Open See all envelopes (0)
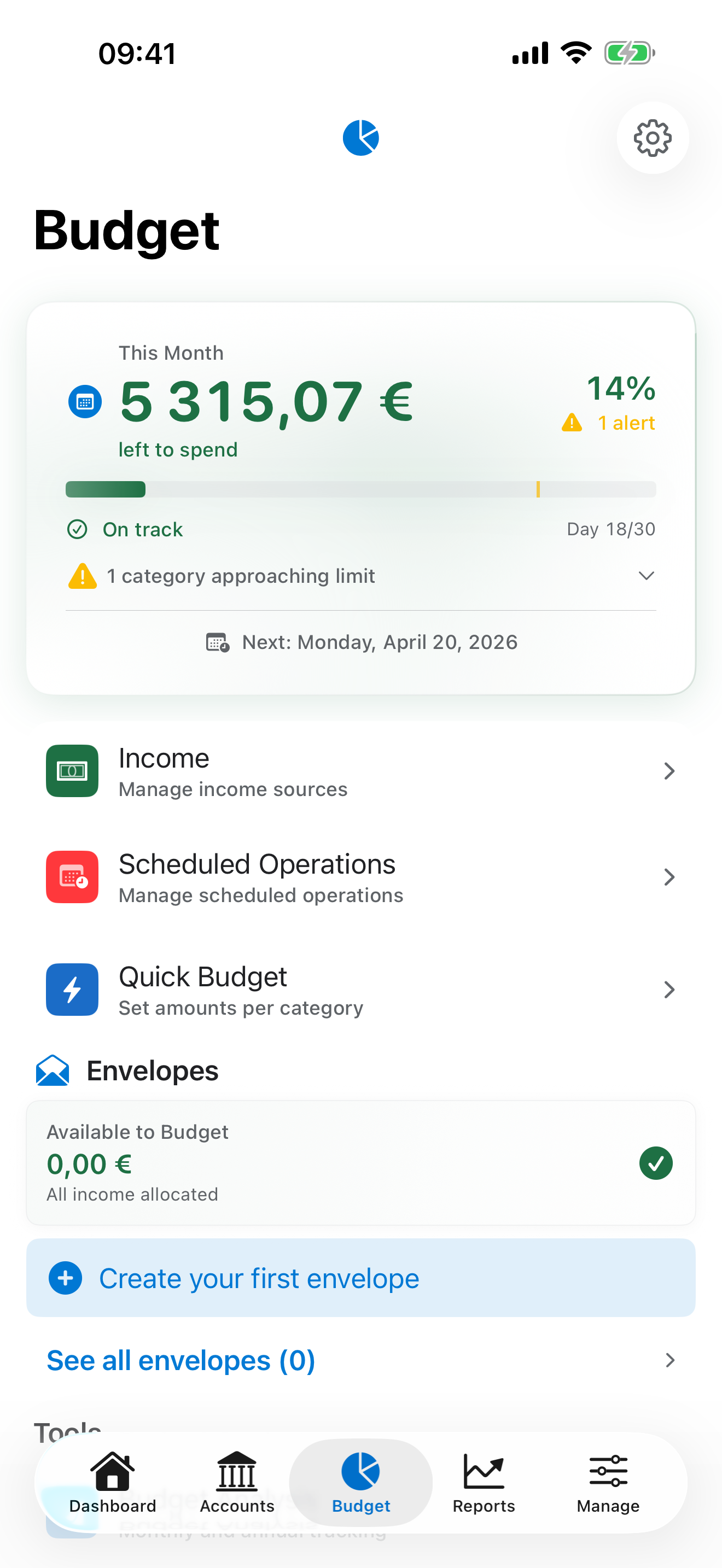 click(180, 1360)
